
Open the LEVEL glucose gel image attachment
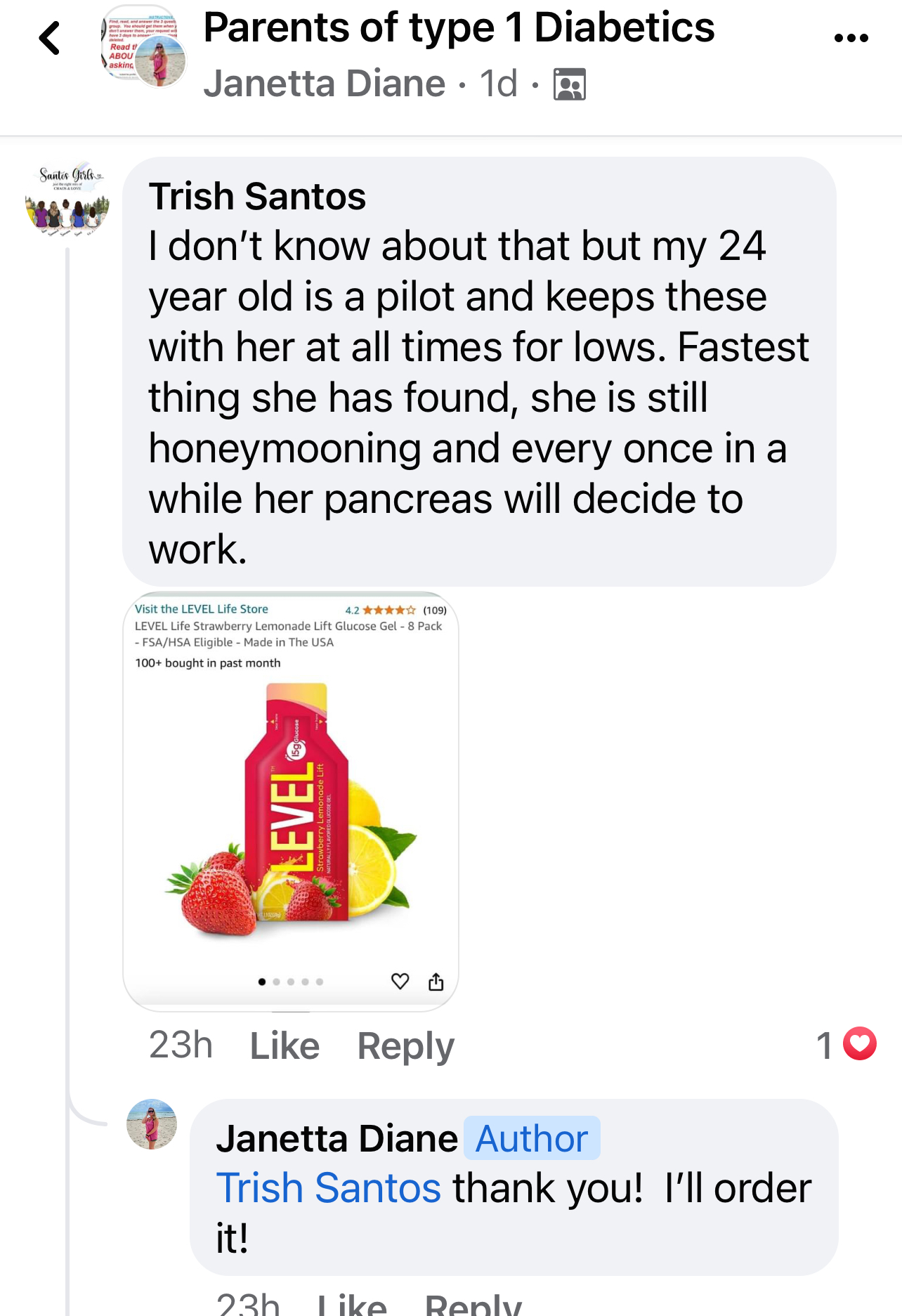pyautogui.click(x=291, y=801)
